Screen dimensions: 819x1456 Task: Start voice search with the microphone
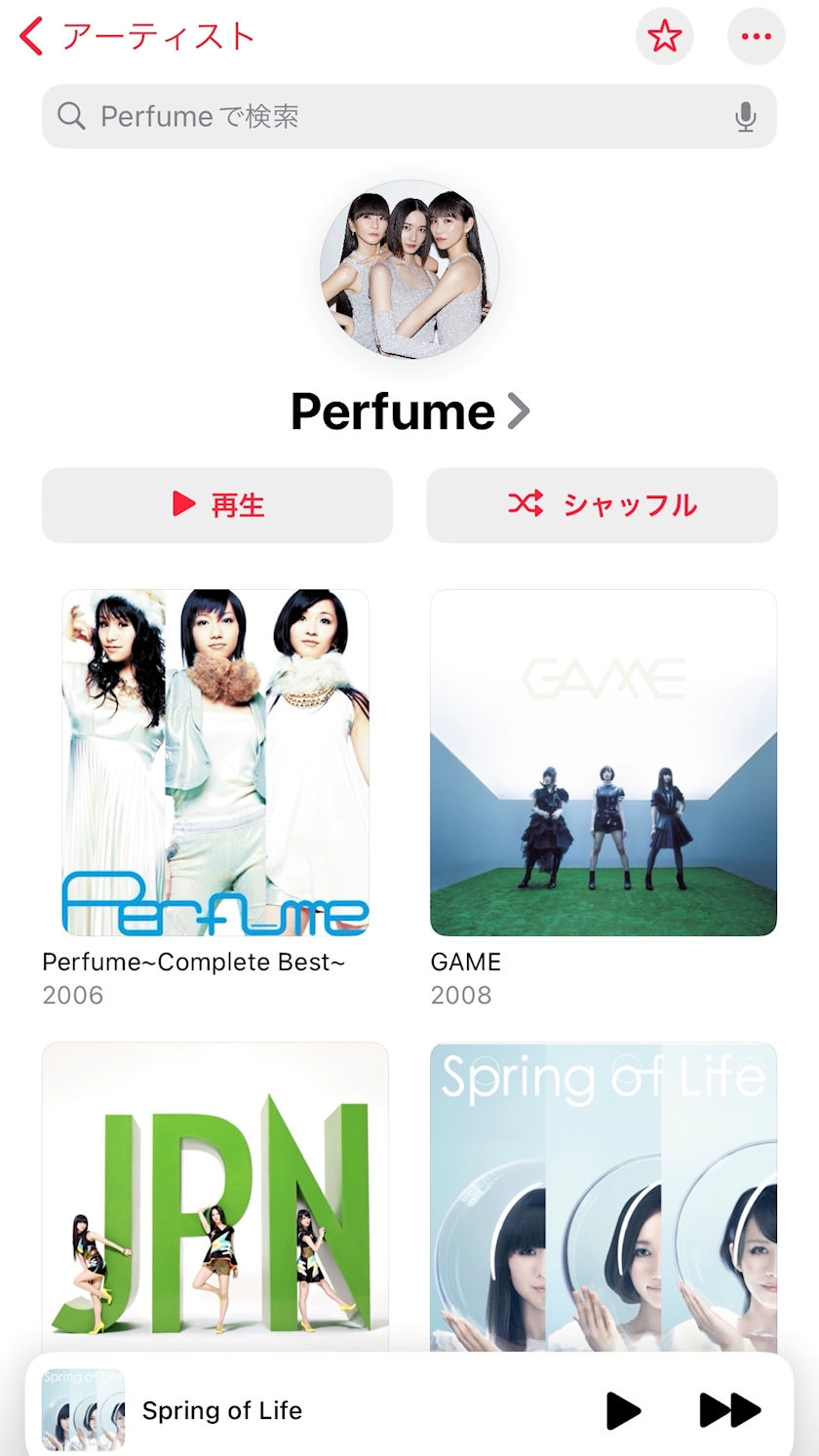pyautogui.click(x=746, y=117)
